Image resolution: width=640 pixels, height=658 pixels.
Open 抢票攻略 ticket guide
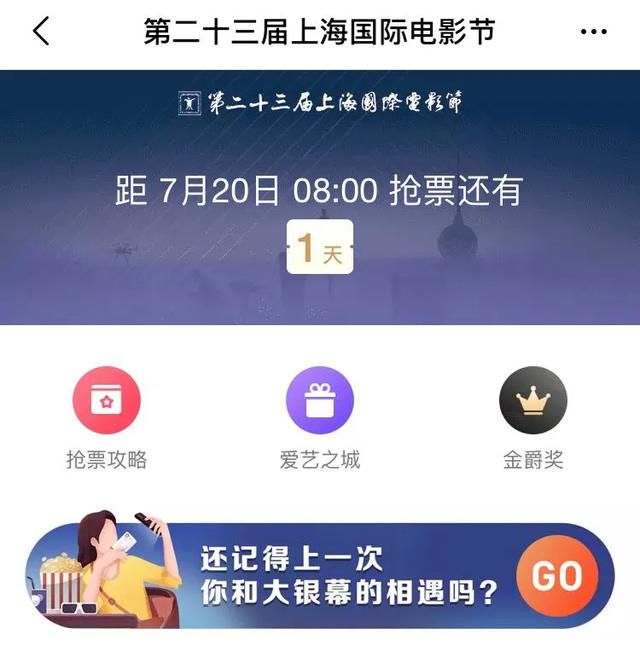pyautogui.click(x=106, y=401)
